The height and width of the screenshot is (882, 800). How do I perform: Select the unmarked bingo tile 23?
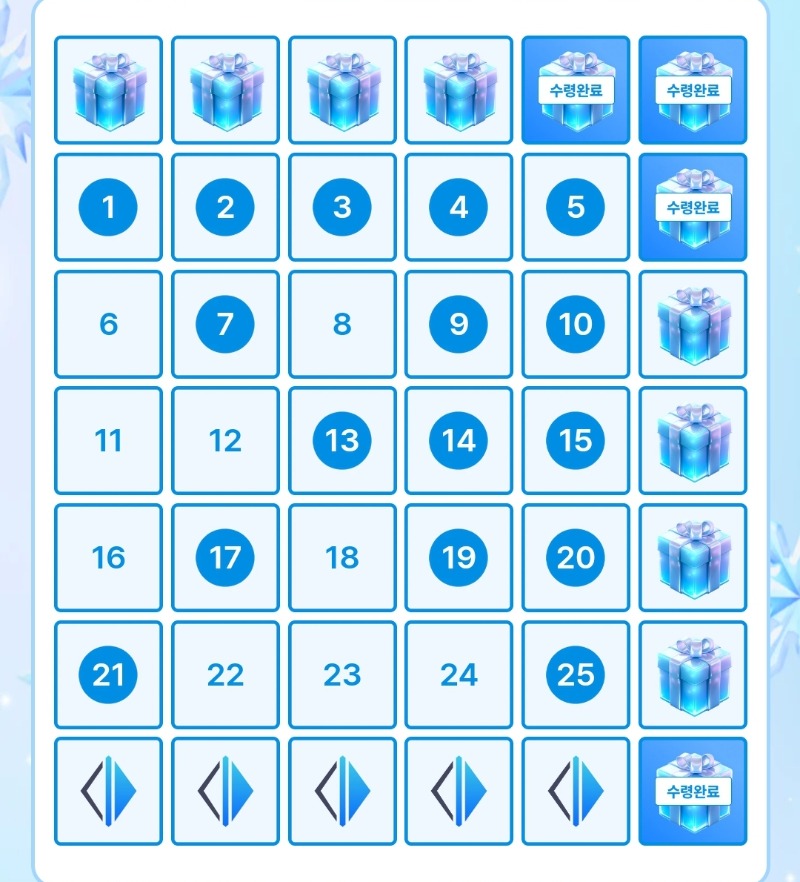point(342,675)
